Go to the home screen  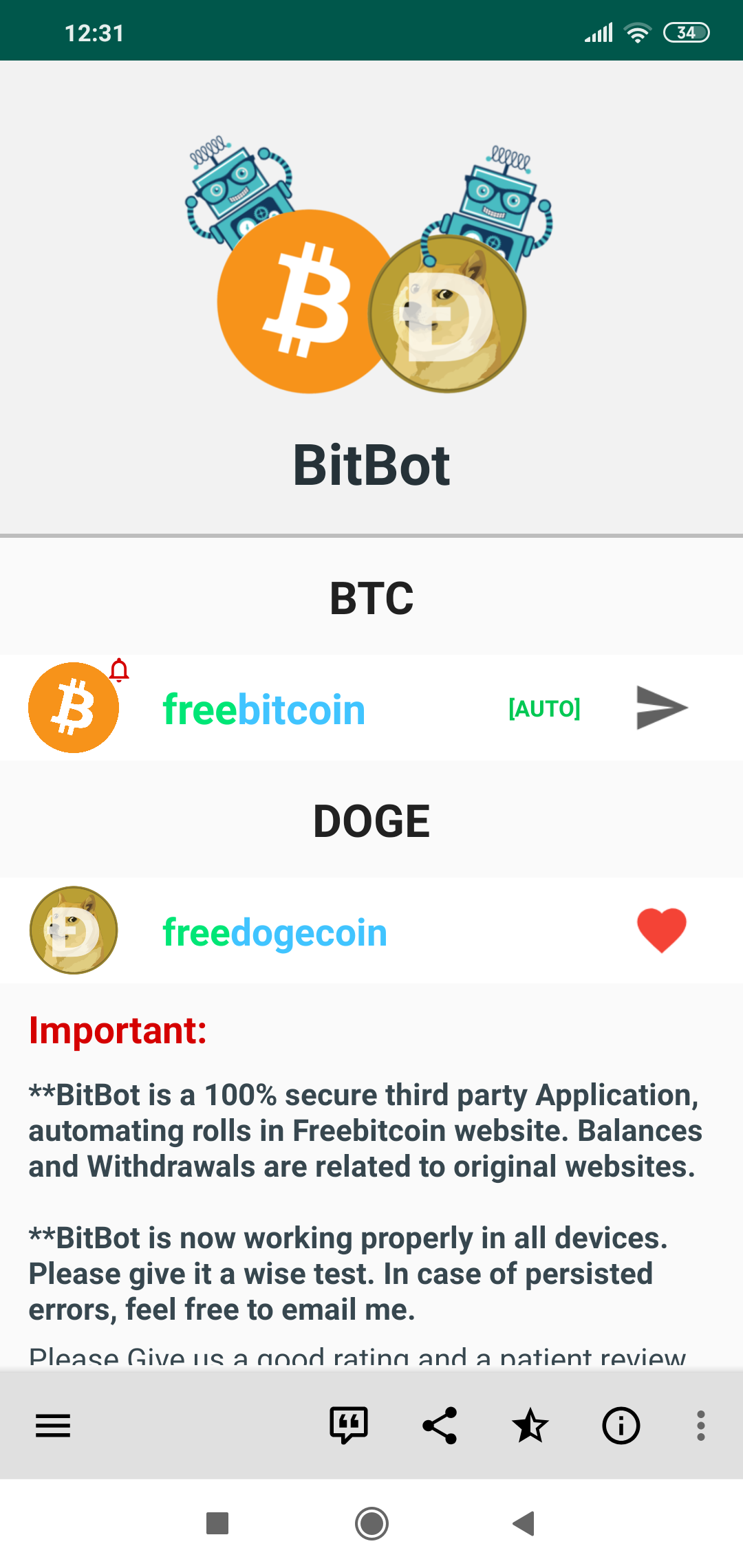tap(371, 1523)
